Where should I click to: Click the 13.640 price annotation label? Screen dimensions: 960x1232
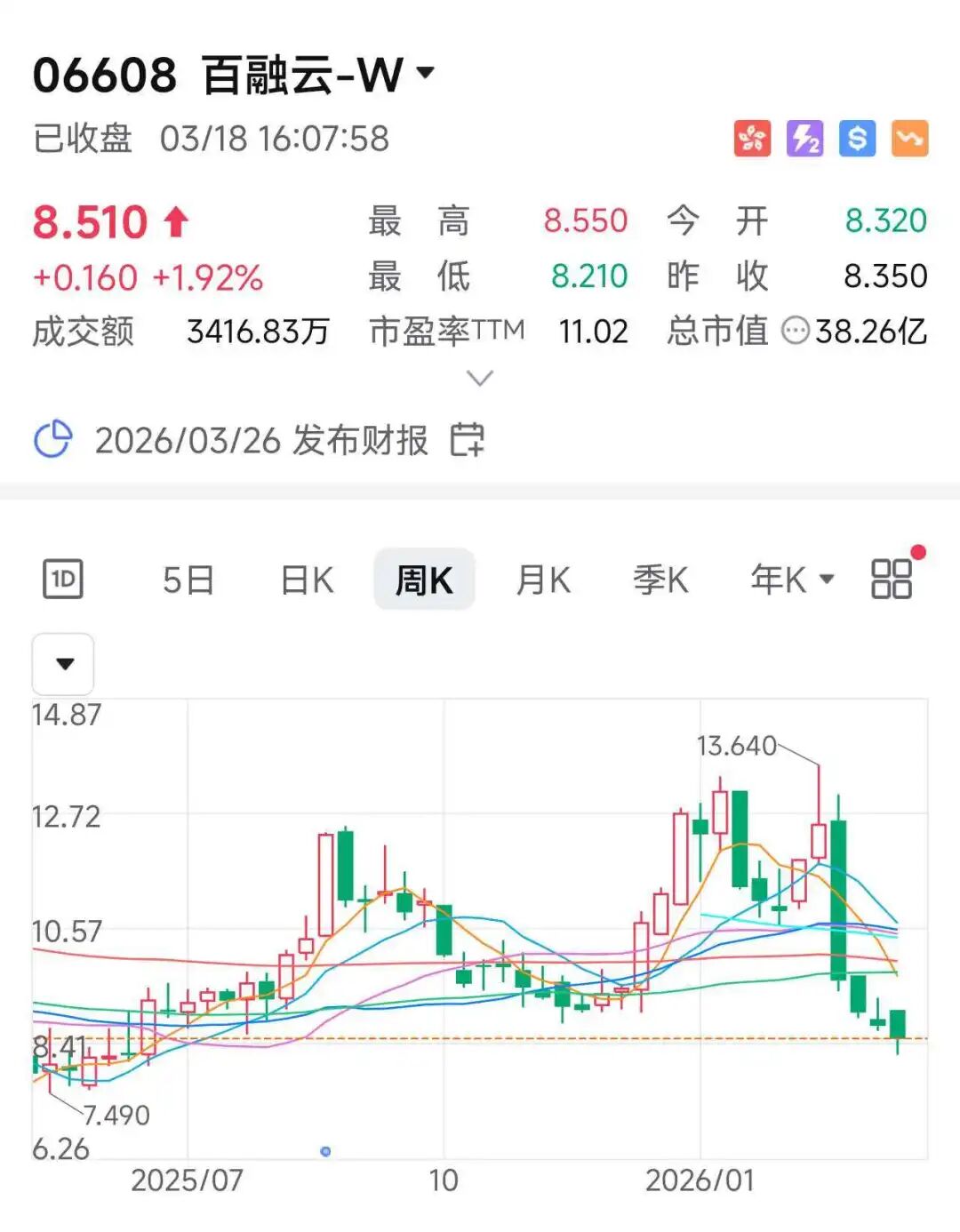(734, 747)
